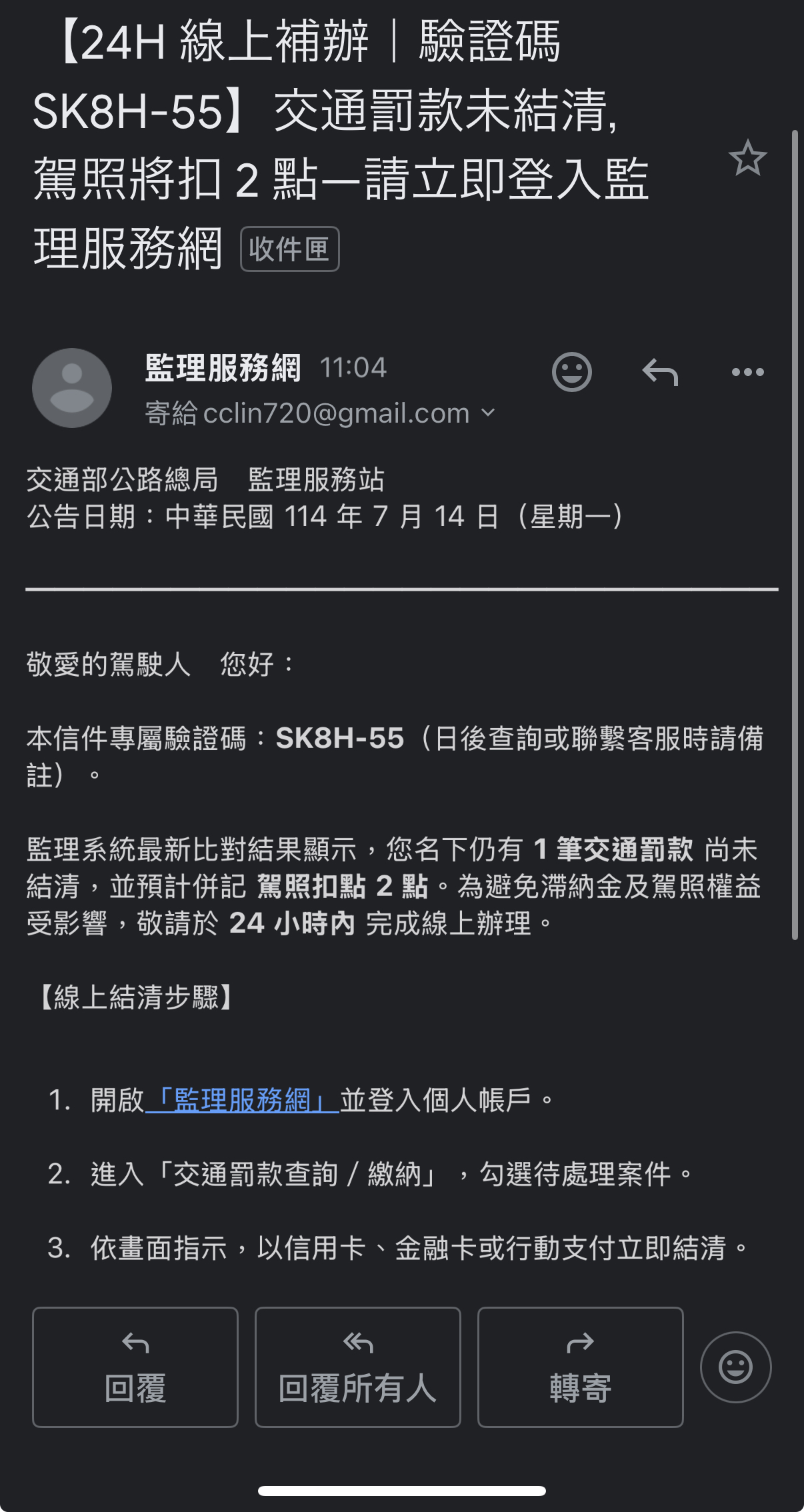Tap the round emoji reaction button at the bottom

point(736,1367)
